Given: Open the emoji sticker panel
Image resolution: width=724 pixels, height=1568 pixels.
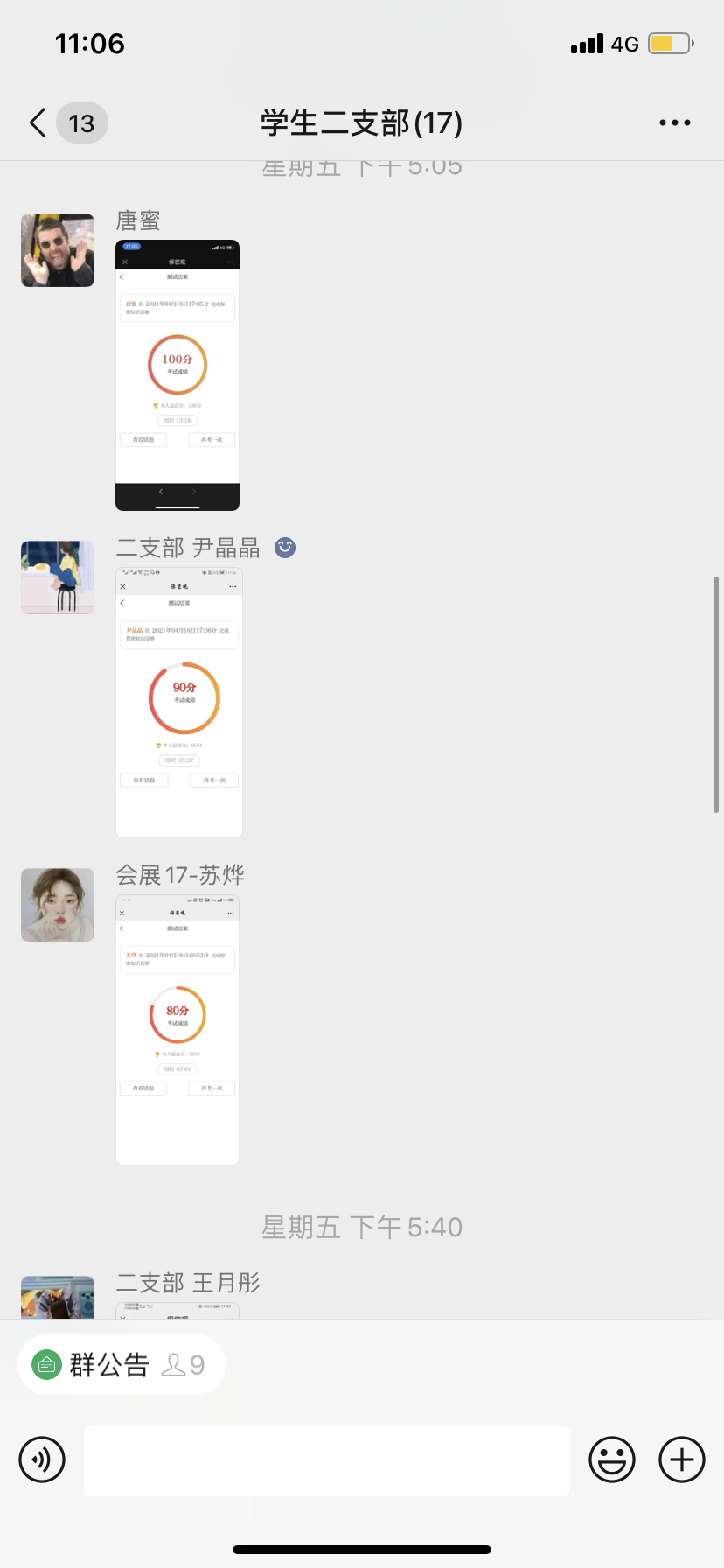Looking at the screenshot, I should point(612,1459).
